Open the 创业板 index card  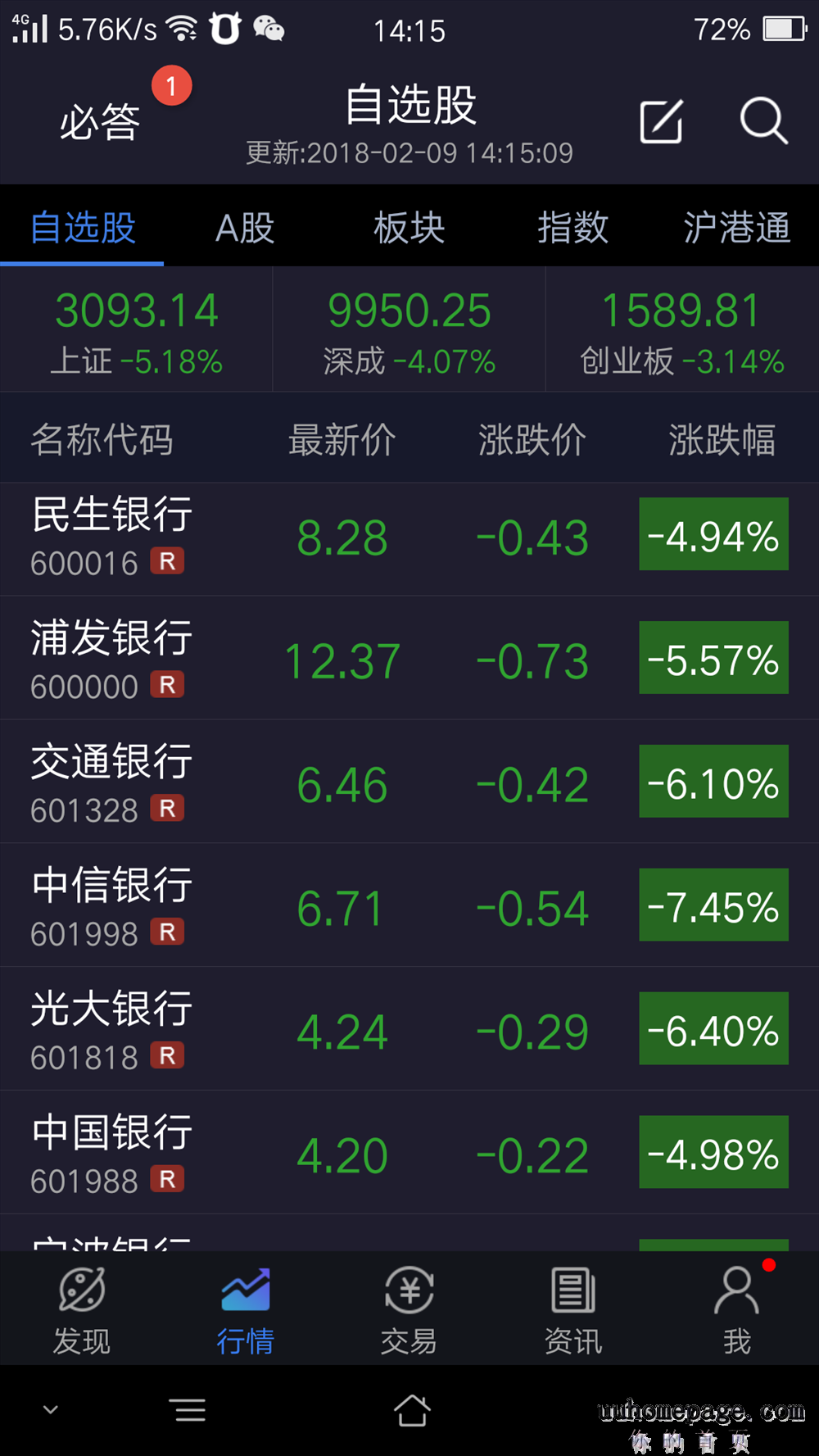point(681,330)
